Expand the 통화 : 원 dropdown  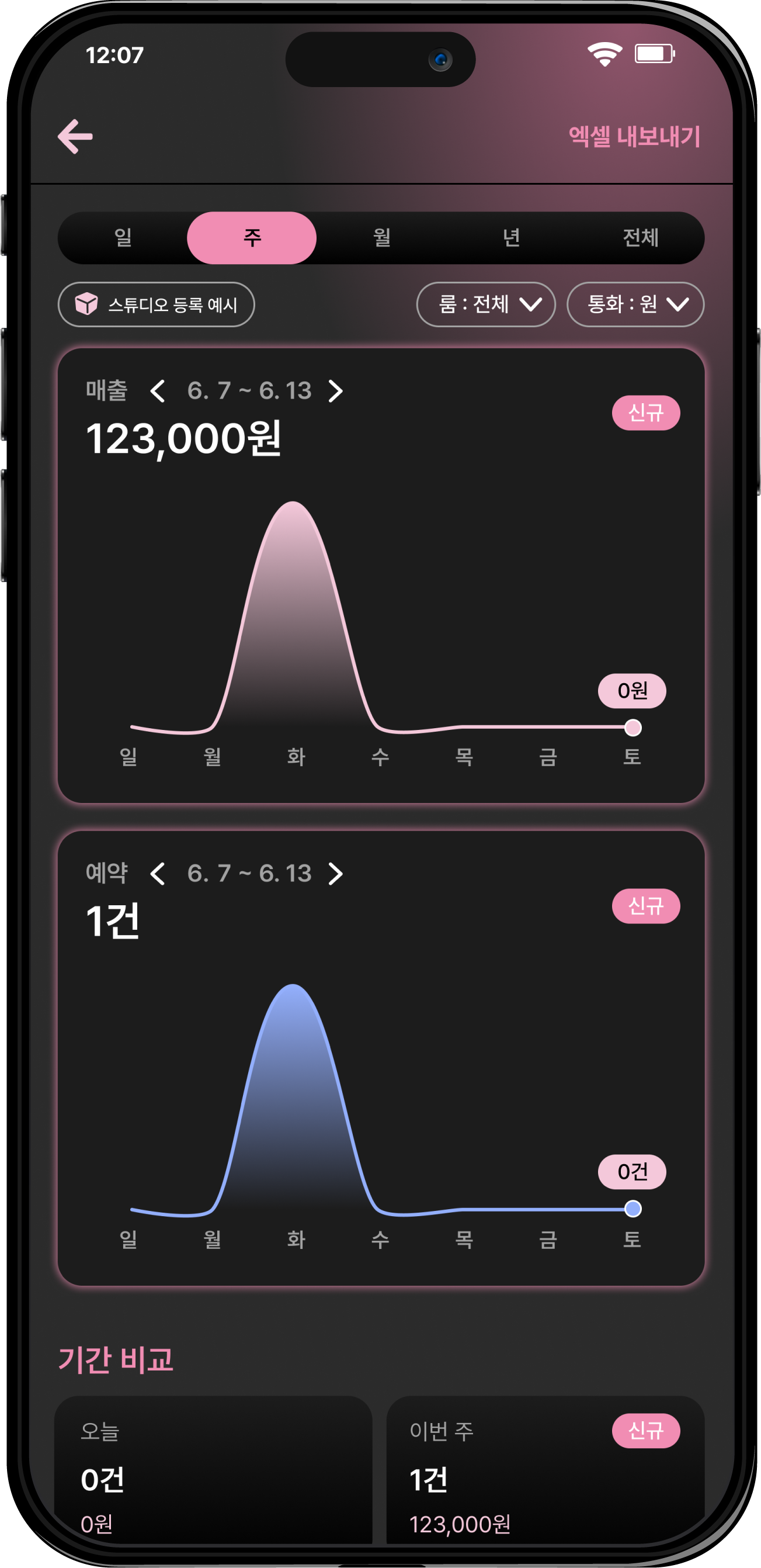coord(635,304)
